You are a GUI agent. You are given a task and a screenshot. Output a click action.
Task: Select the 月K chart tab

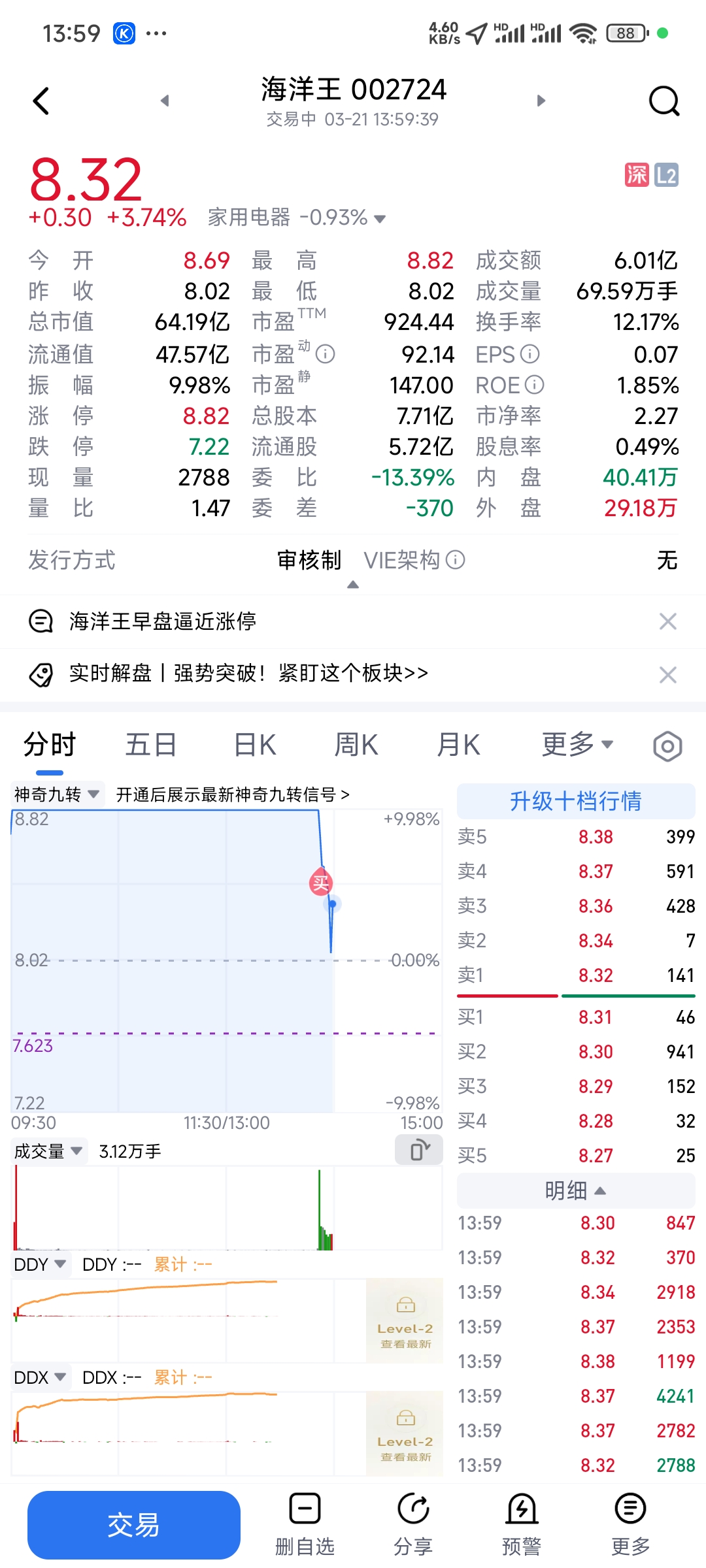[x=458, y=745]
